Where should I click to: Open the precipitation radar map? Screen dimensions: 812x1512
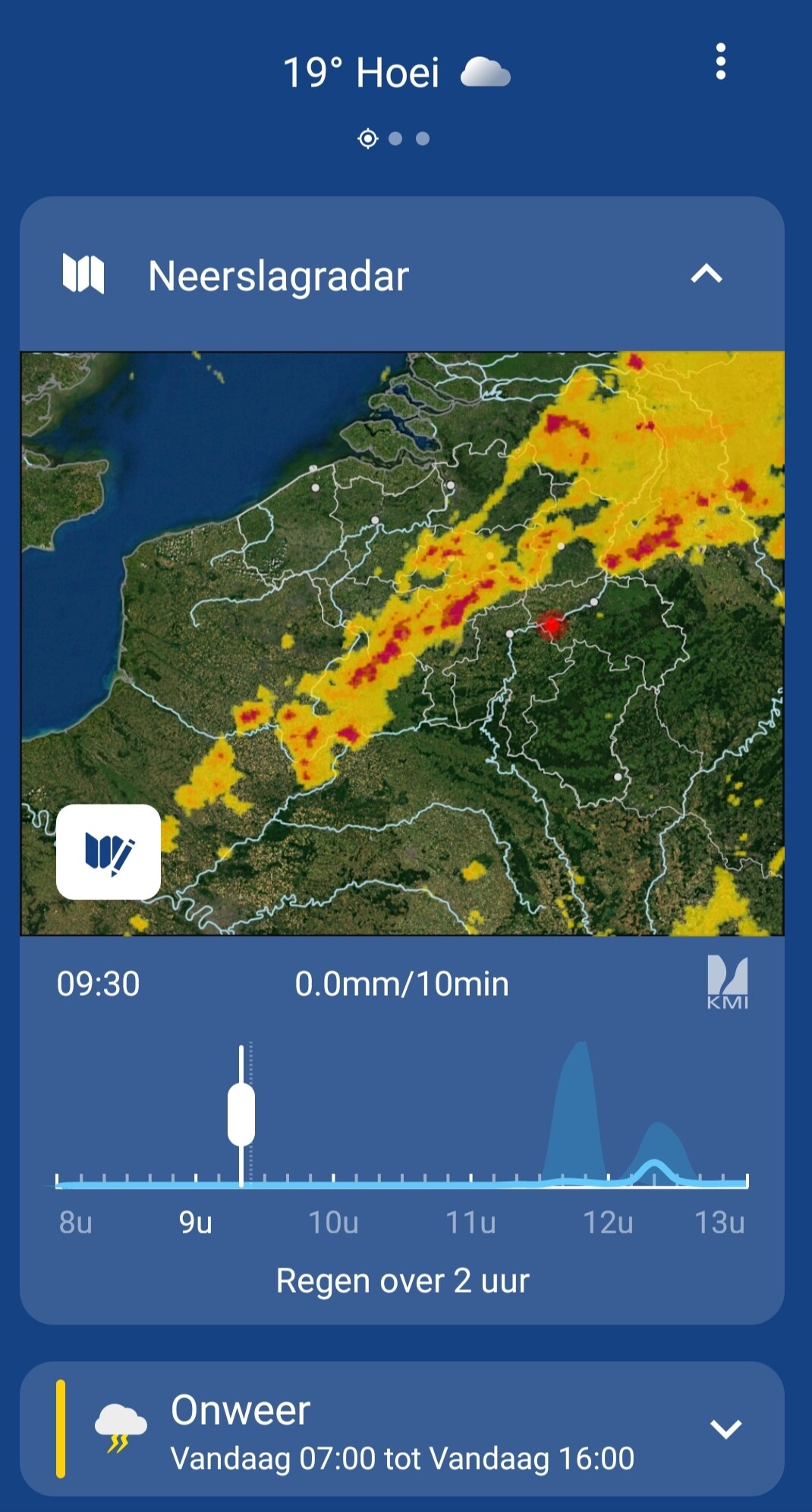(x=402, y=643)
